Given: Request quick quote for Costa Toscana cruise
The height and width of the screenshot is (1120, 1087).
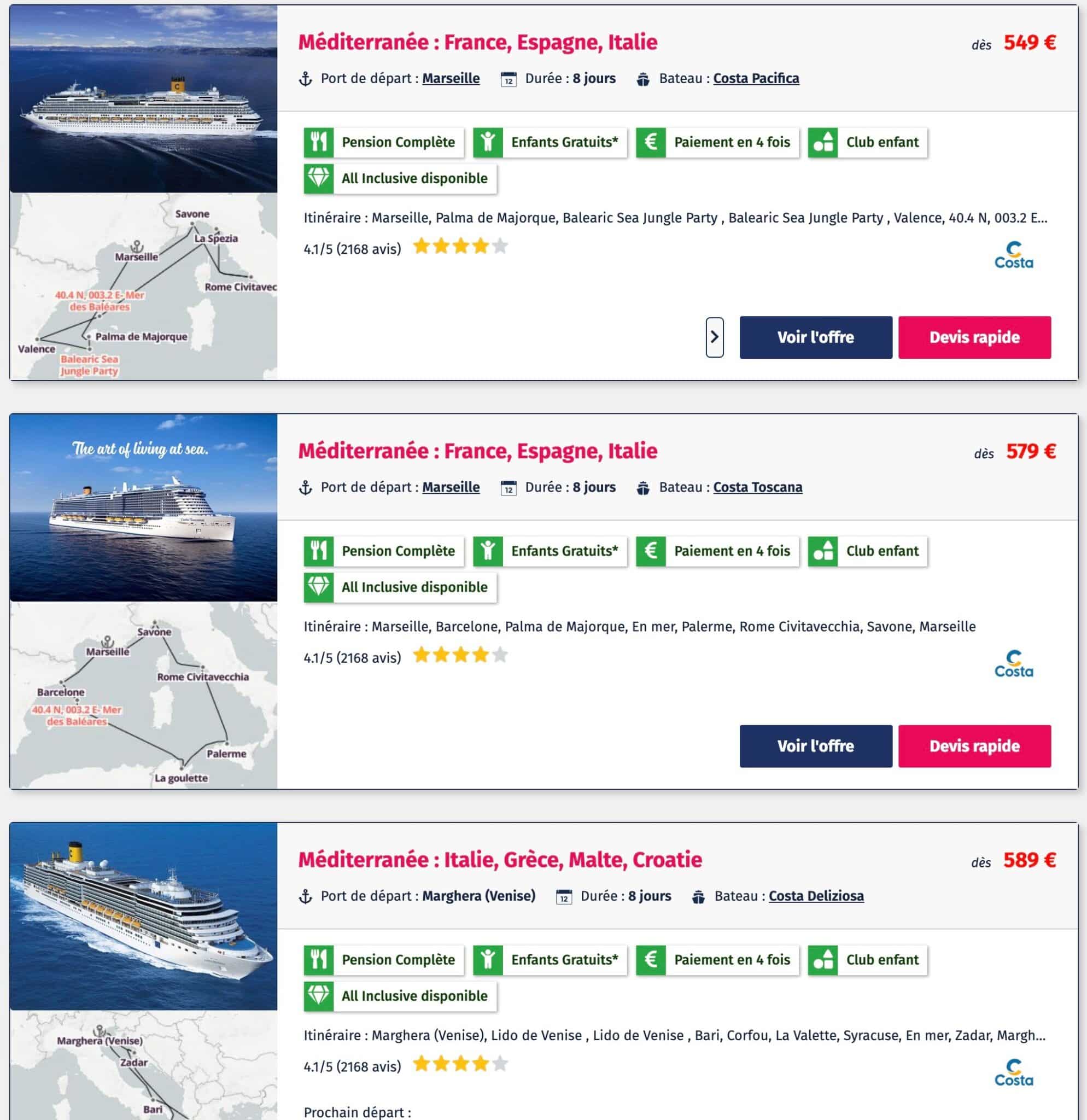Looking at the screenshot, I should tap(974, 746).
